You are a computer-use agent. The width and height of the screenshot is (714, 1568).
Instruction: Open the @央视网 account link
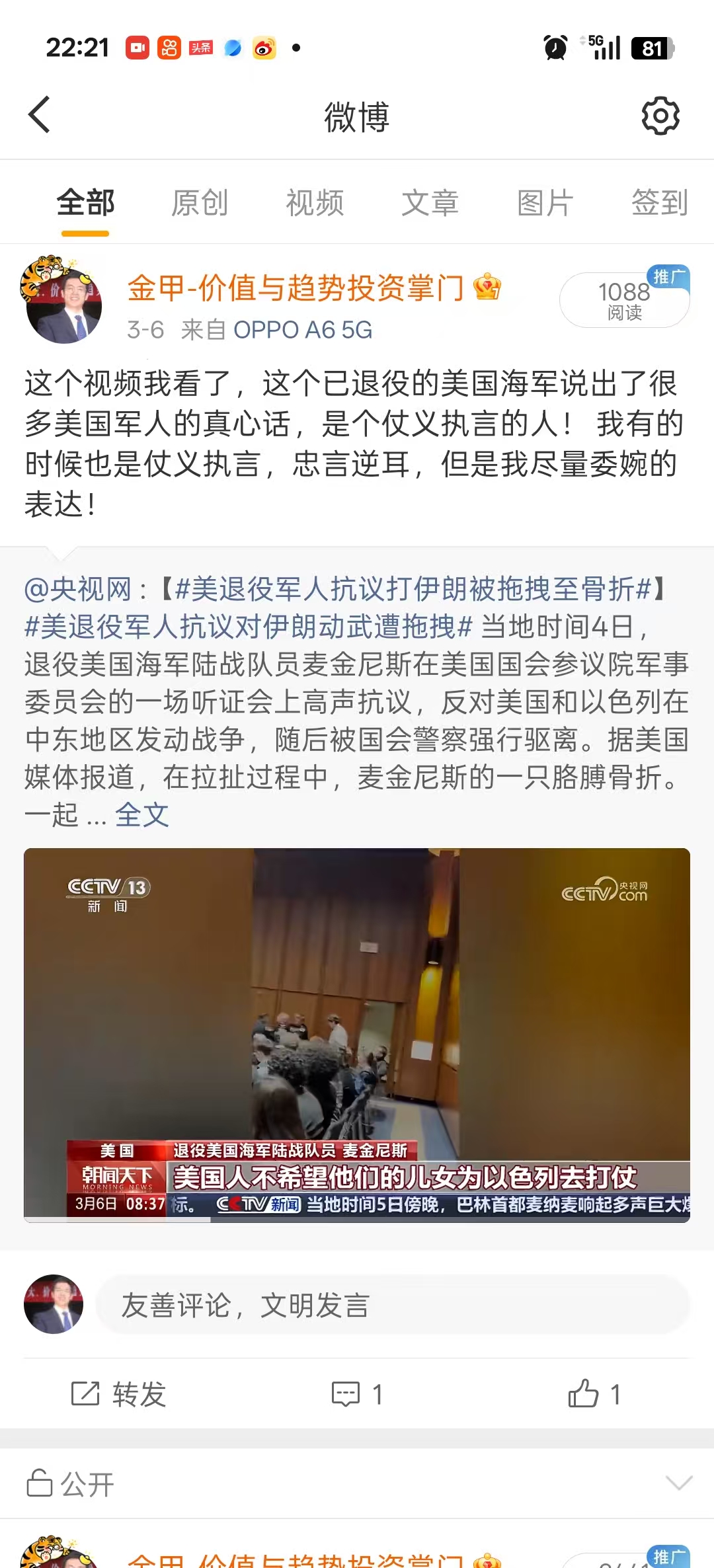(x=78, y=588)
